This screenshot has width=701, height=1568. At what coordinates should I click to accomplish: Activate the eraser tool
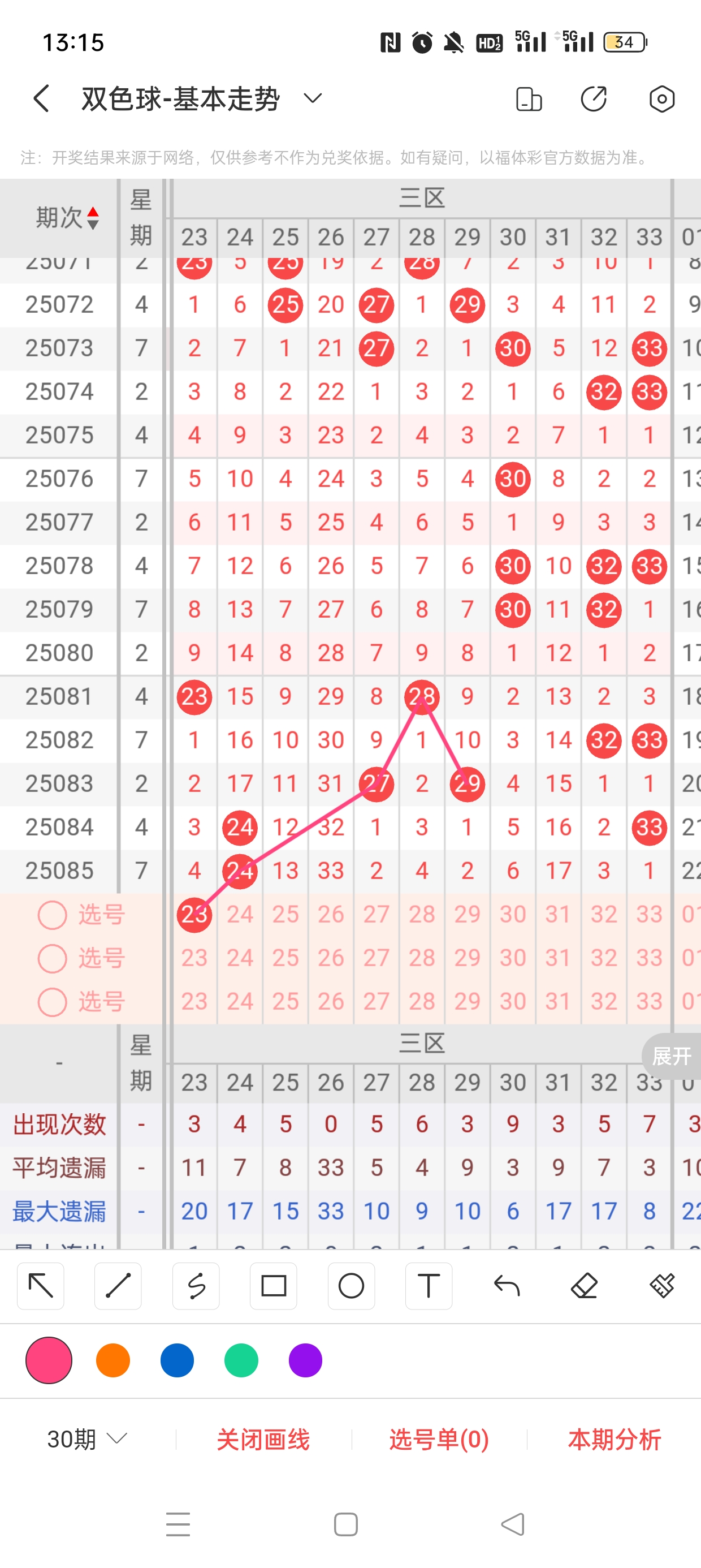click(584, 1286)
